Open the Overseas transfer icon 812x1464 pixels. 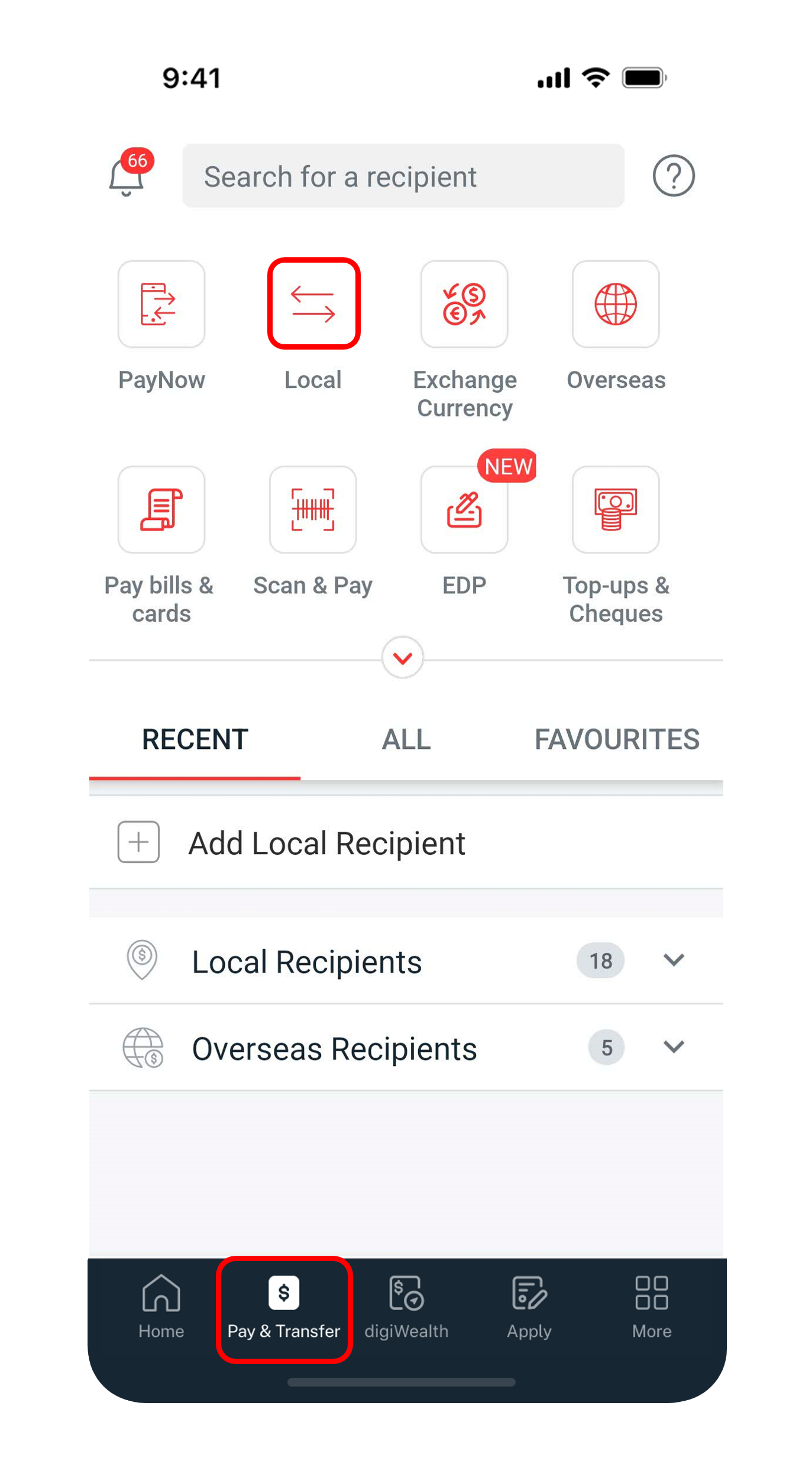tap(616, 303)
